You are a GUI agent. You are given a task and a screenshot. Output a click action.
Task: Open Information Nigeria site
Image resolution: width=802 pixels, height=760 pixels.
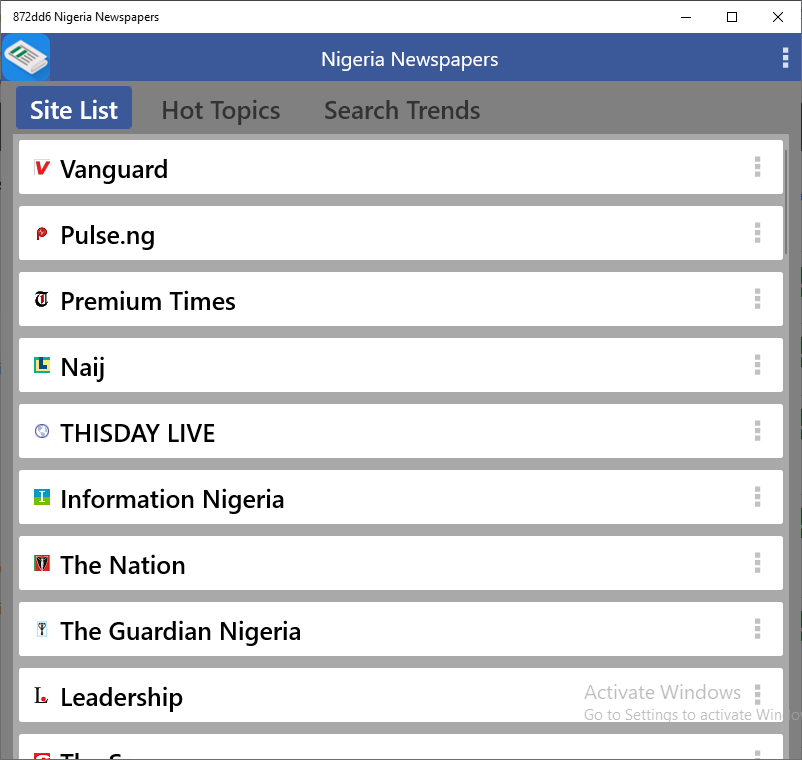[x=172, y=499]
